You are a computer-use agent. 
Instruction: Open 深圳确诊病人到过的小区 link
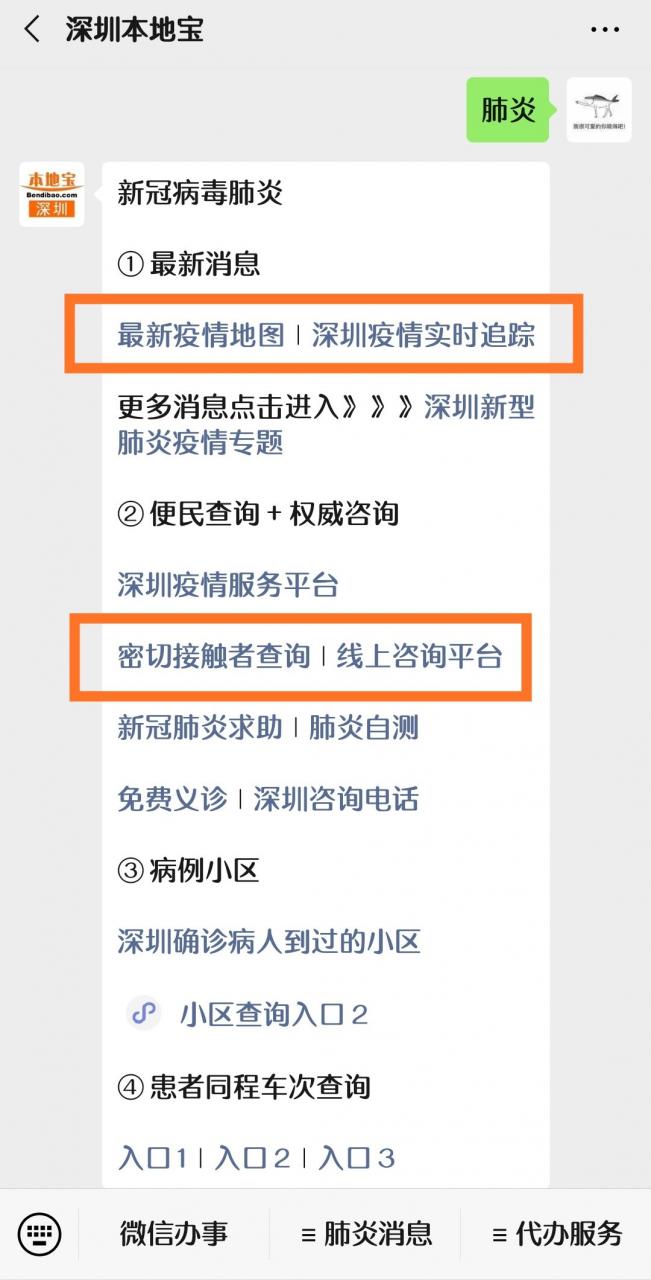coord(268,941)
